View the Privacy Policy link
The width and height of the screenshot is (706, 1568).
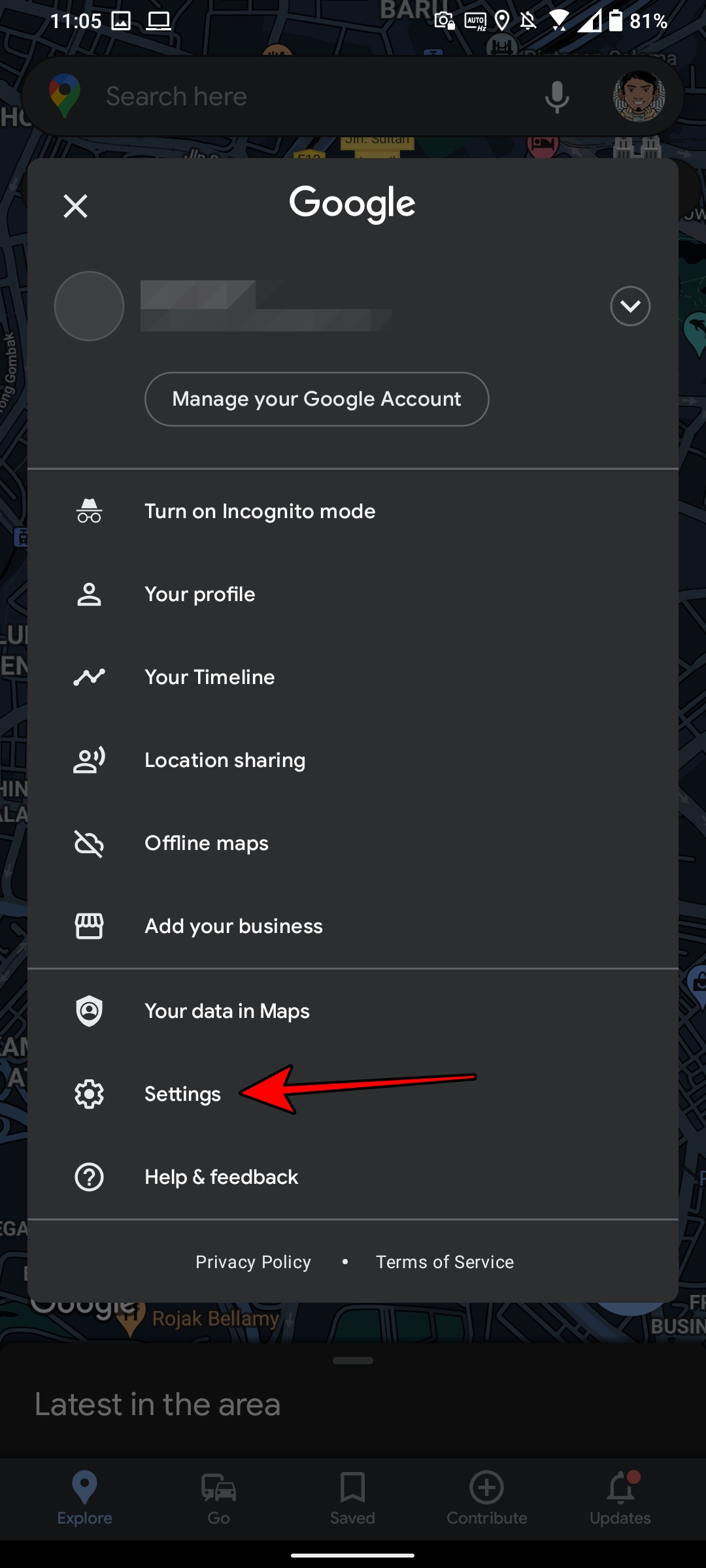pyautogui.click(x=253, y=1262)
